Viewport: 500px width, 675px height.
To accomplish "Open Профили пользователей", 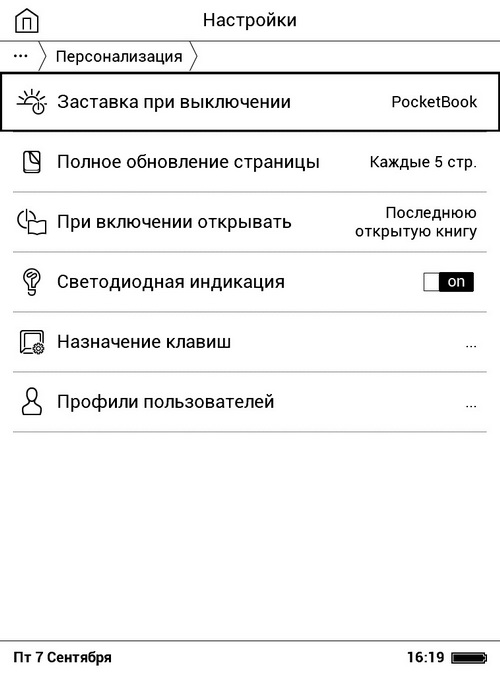I will coord(250,402).
